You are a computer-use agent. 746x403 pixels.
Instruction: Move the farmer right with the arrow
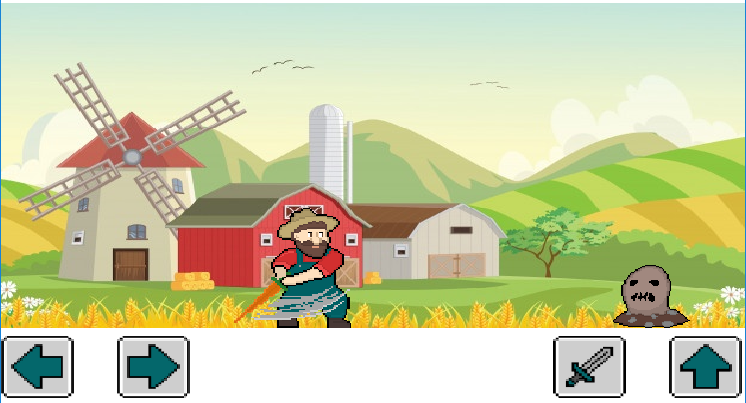154,367
